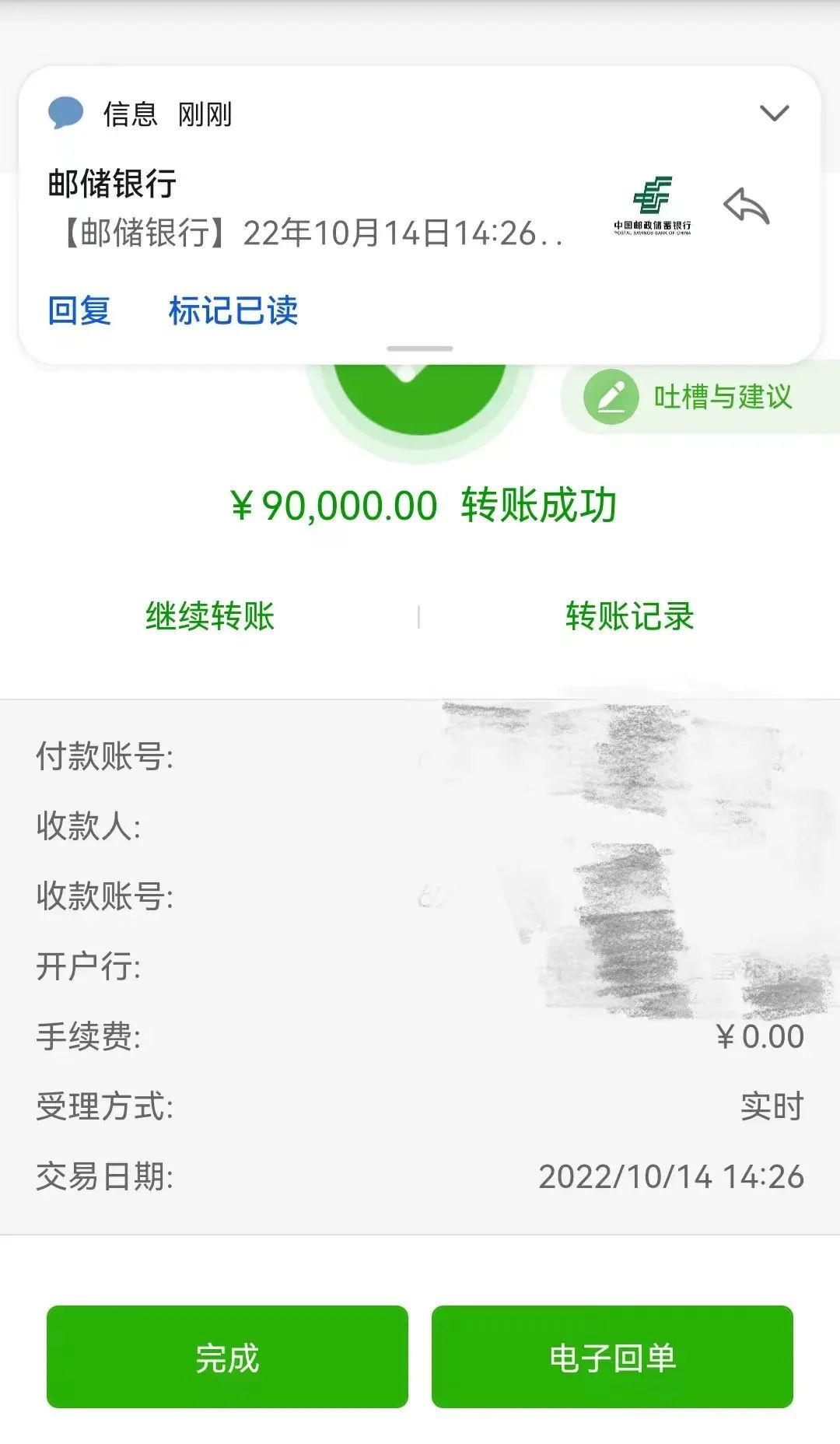Mark the message read via 标记已读

[235, 310]
